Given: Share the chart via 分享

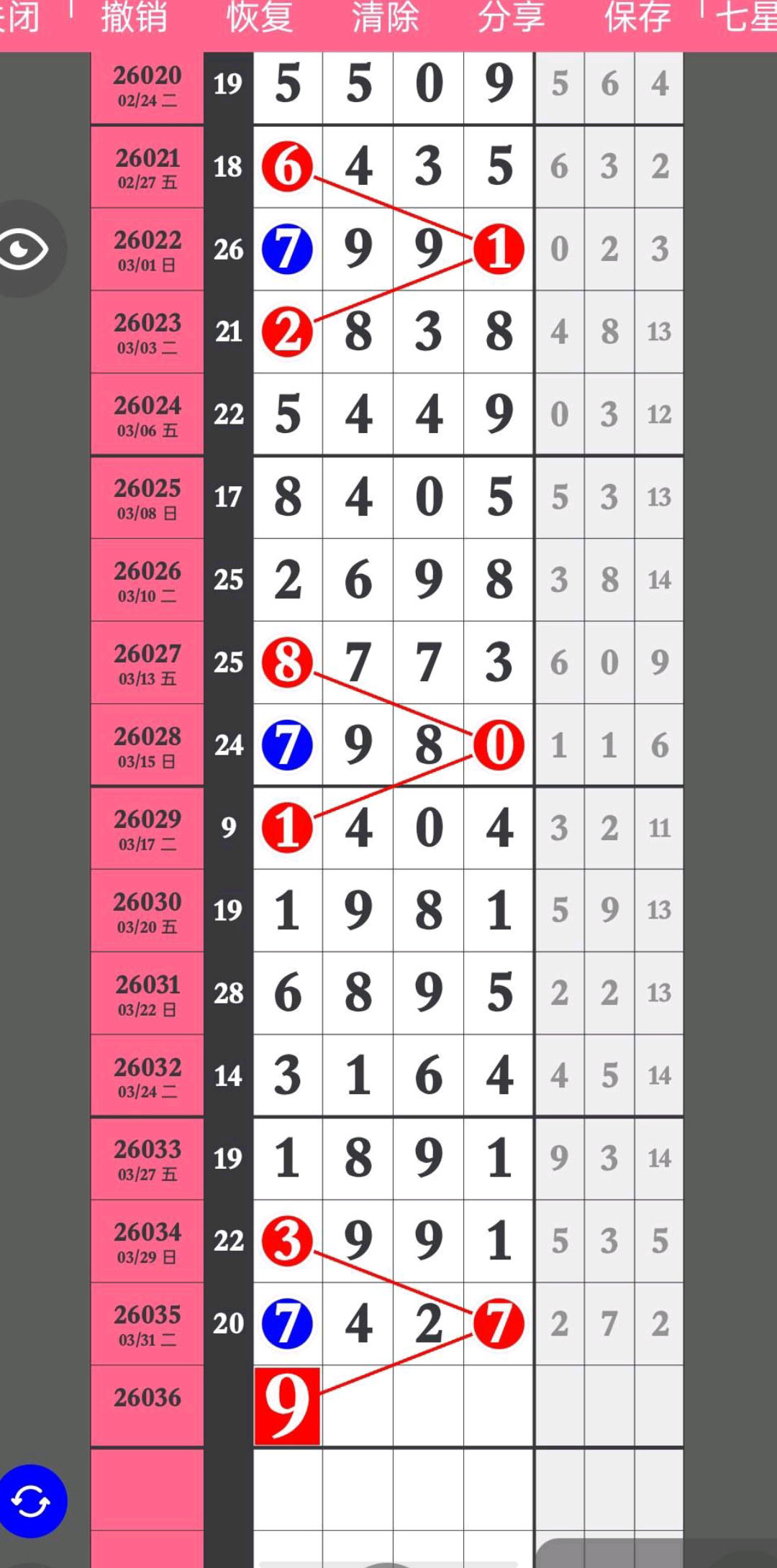Looking at the screenshot, I should coord(512,17).
